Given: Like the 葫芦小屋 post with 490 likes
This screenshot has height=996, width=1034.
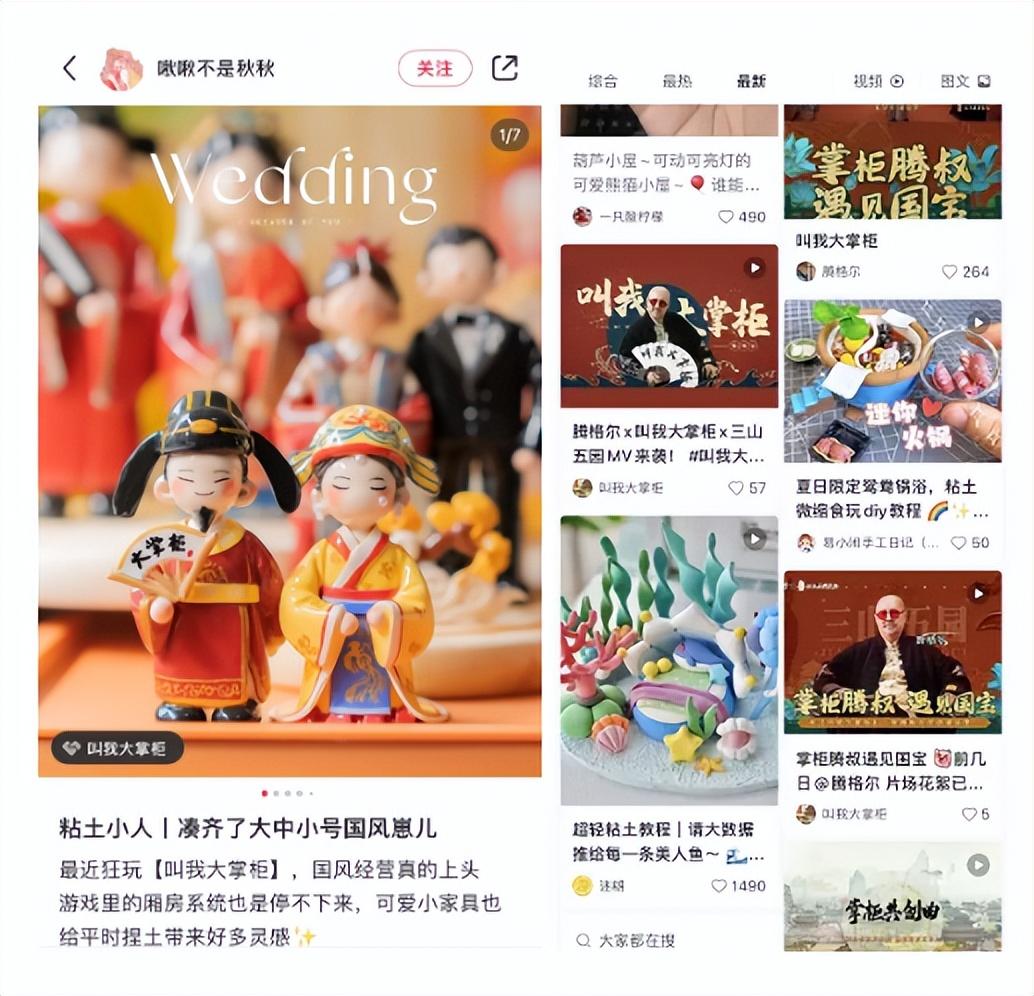Looking at the screenshot, I should point(727,216).
